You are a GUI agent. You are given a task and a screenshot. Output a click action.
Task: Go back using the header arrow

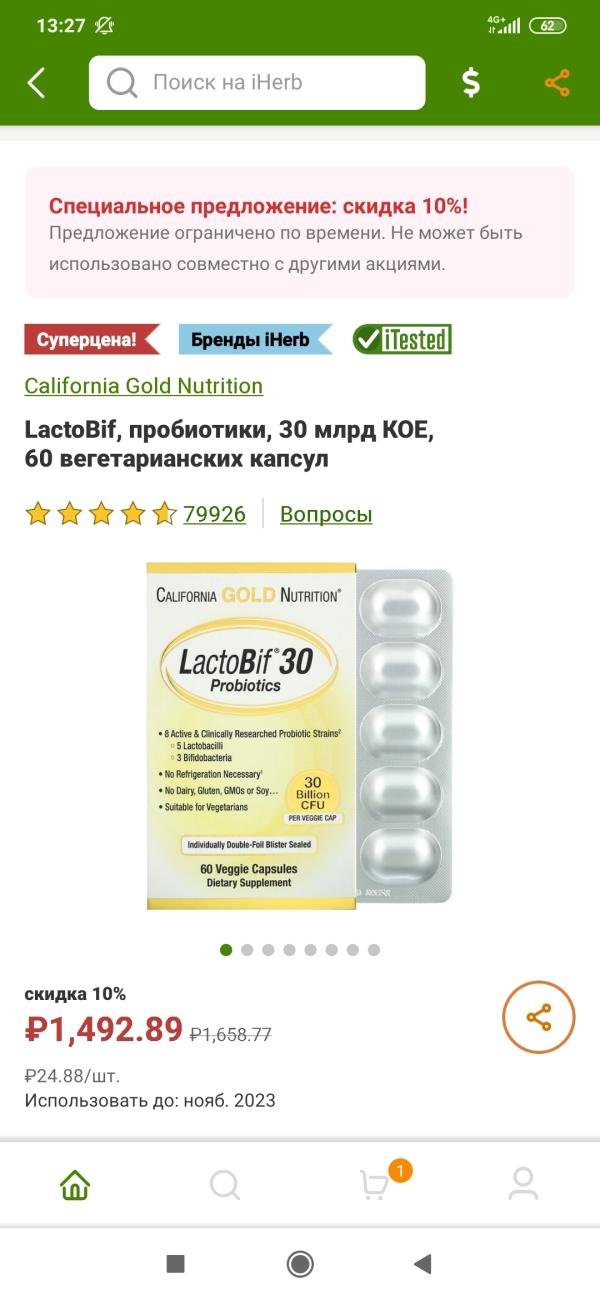(x=37, y=83)
